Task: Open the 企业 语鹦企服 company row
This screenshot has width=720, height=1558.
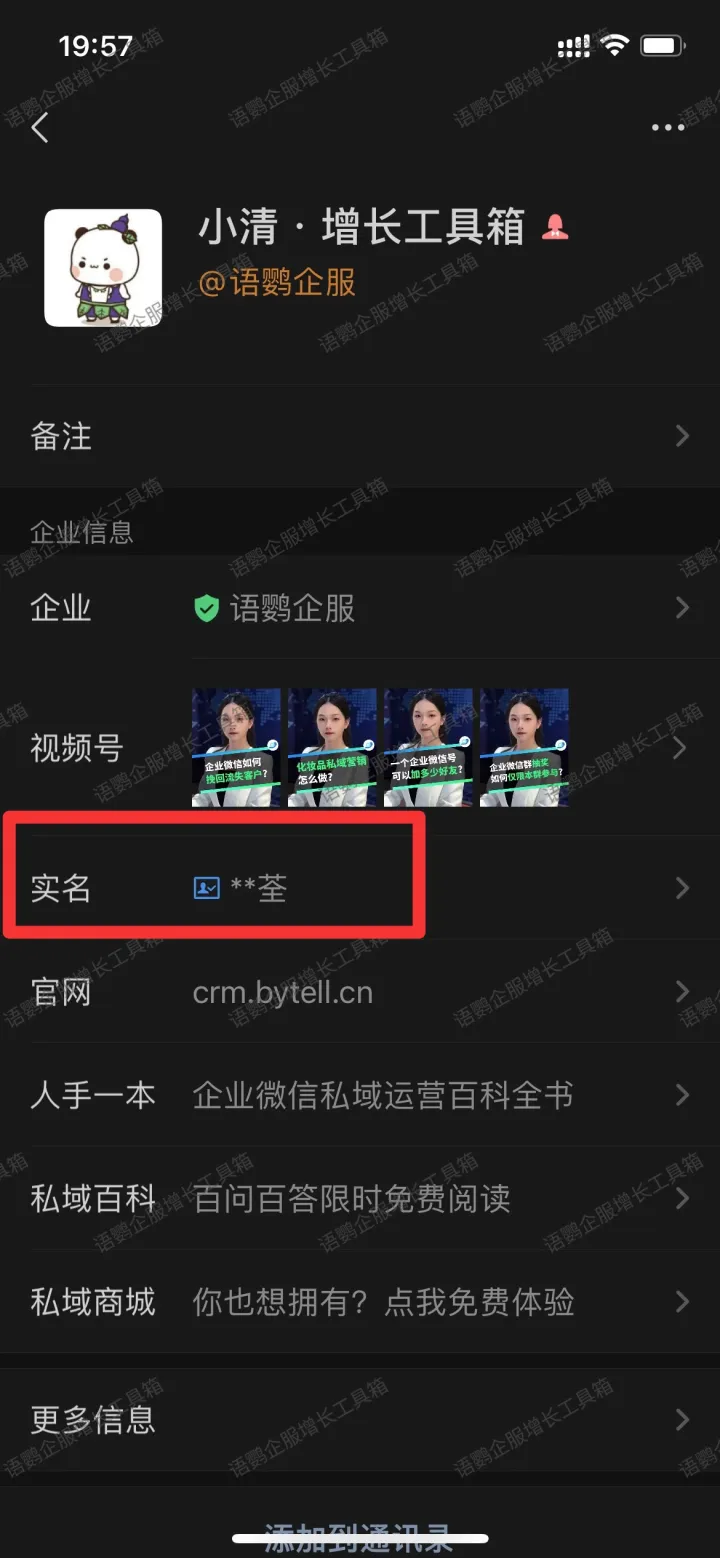Action: [x=360, y=608]
